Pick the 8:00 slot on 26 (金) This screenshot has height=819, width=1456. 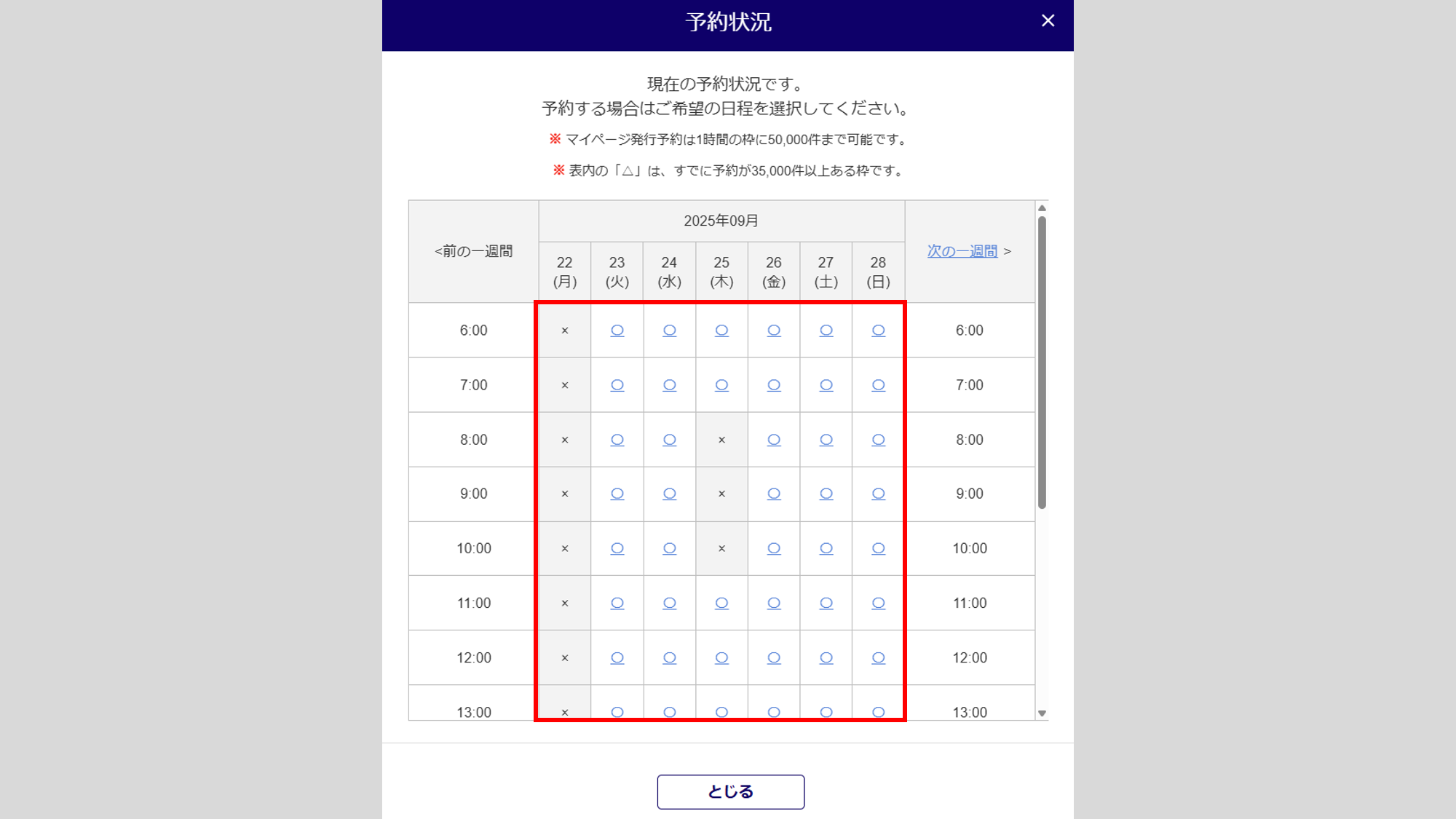(x=774, y=440)
